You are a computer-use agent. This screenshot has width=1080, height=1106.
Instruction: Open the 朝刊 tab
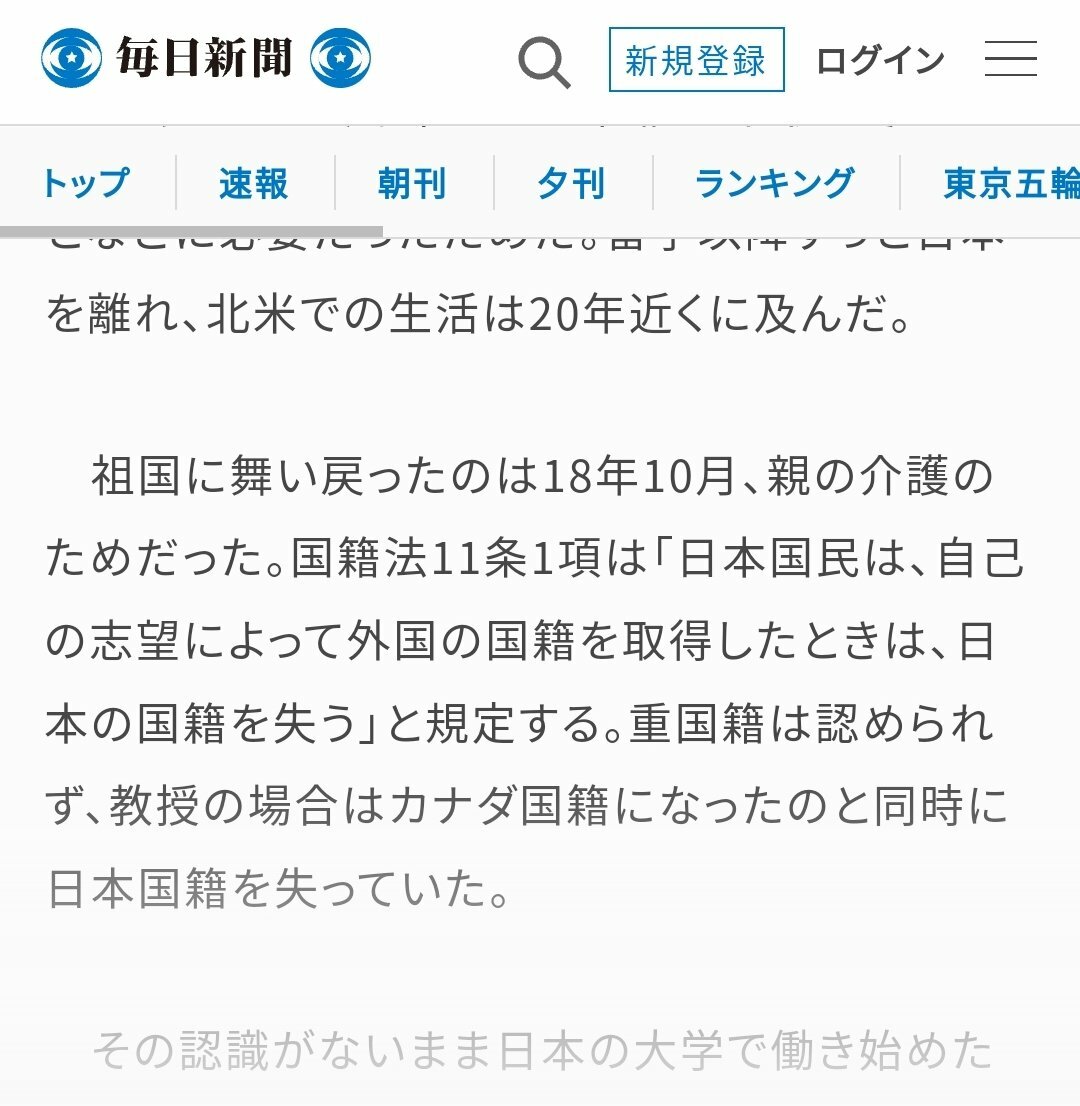pos(412,183)
